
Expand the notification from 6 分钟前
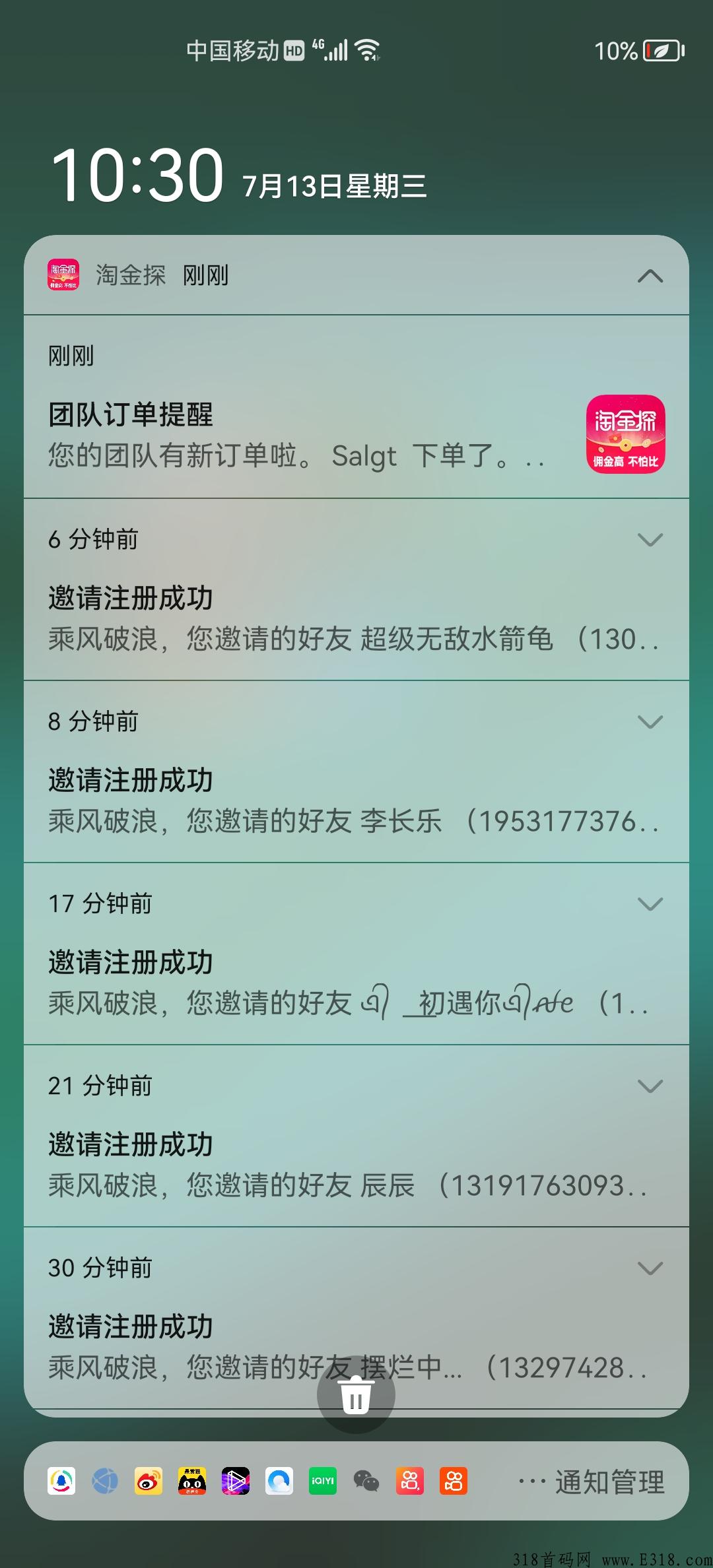coord(650,540)
